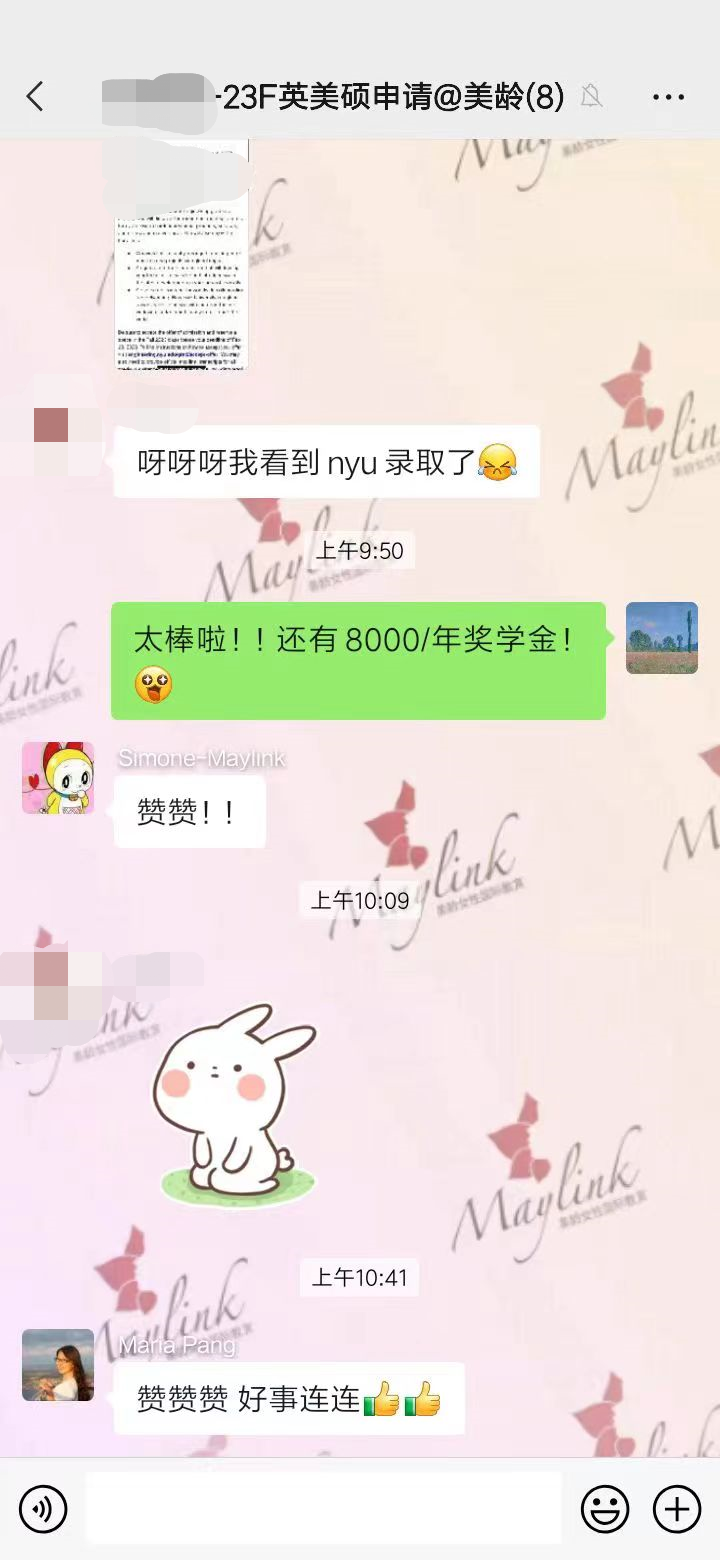This screenshot has height=1560, width=720.
Task: Open Maria Pang's profile avatar
Action: pyautogui.click(x=58, y=1365)
